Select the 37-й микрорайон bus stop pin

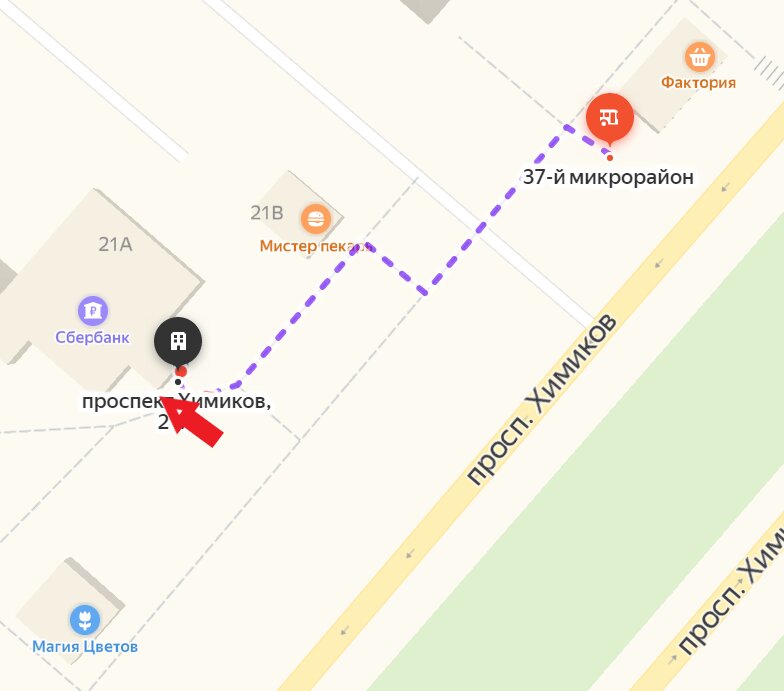tap(609, 118)
